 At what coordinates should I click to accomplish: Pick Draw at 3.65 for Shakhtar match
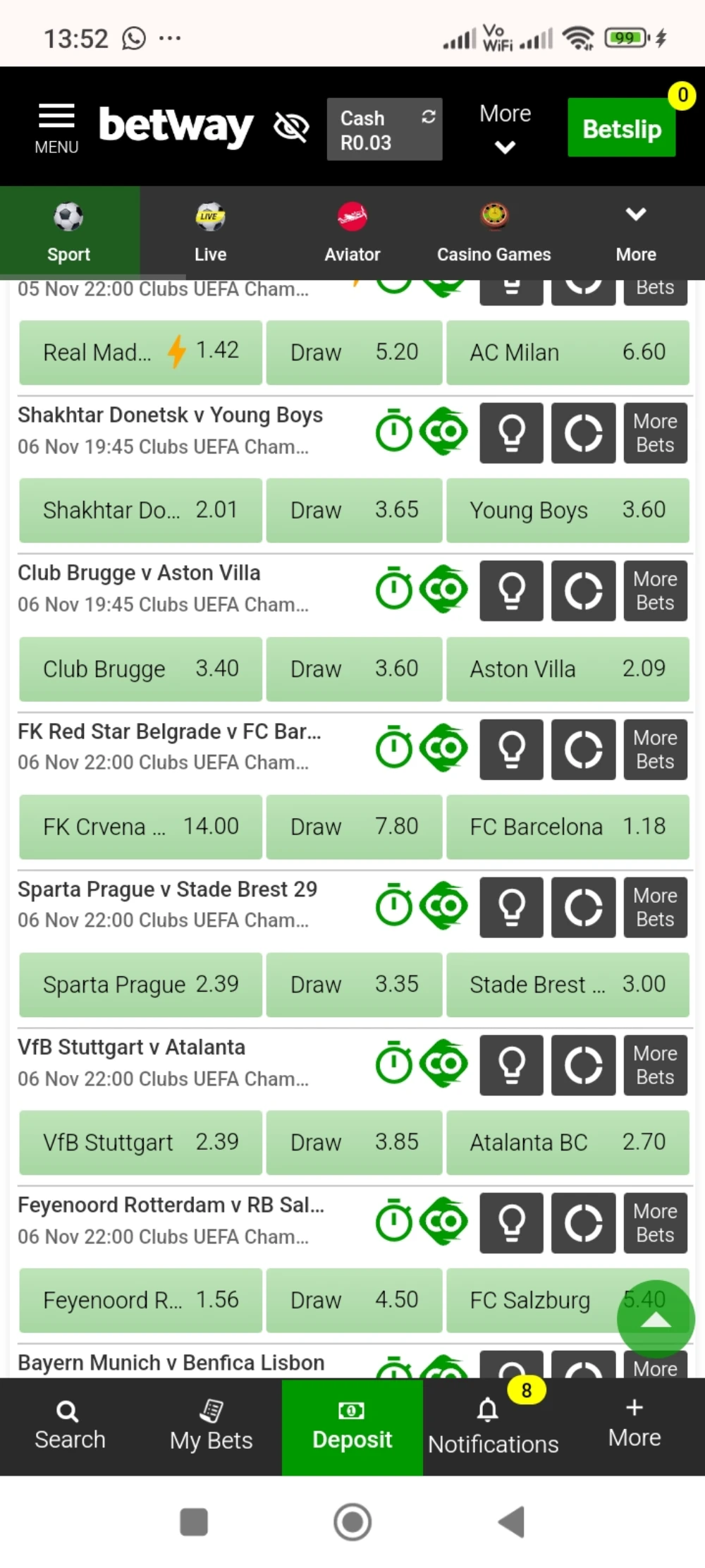pos(354,509)
